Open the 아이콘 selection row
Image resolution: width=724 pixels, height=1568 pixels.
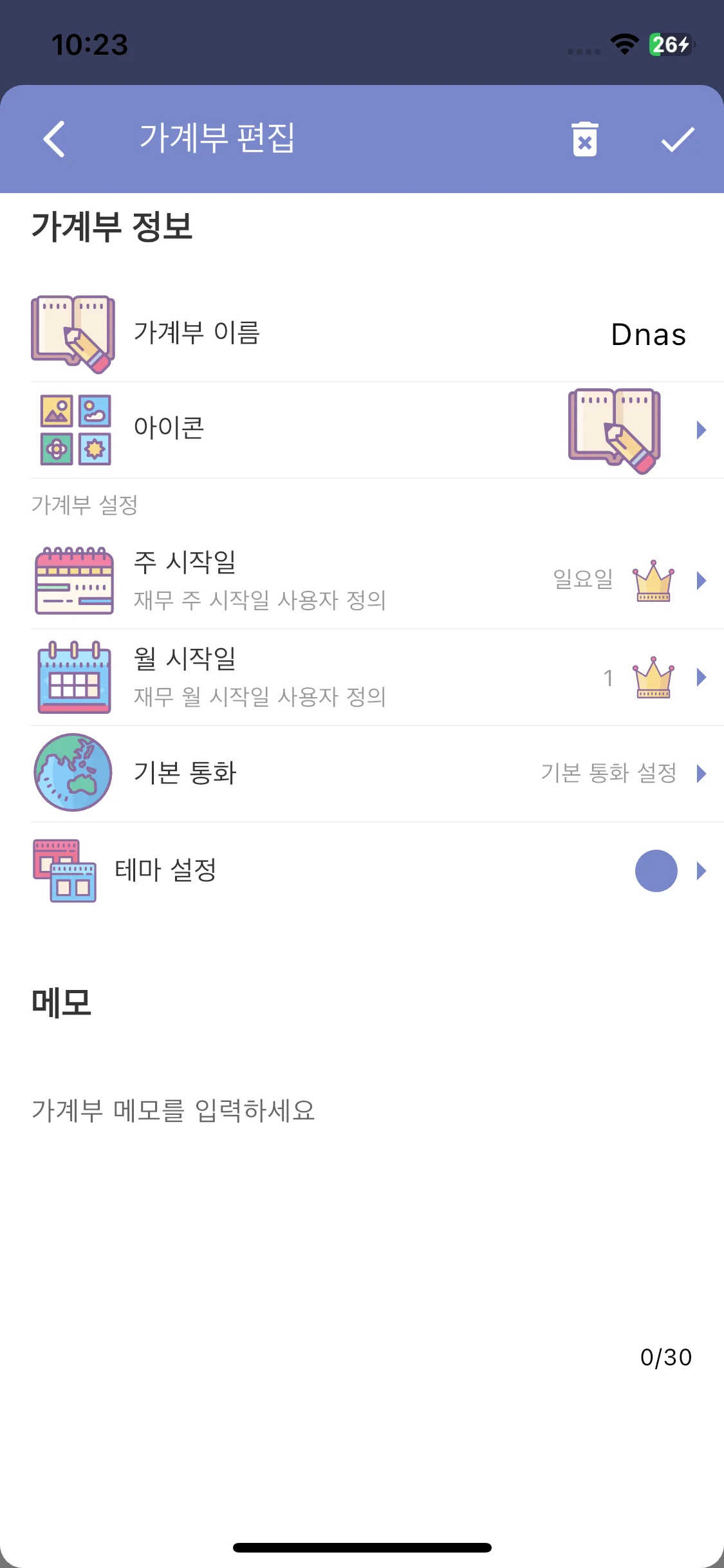point(373,429)
